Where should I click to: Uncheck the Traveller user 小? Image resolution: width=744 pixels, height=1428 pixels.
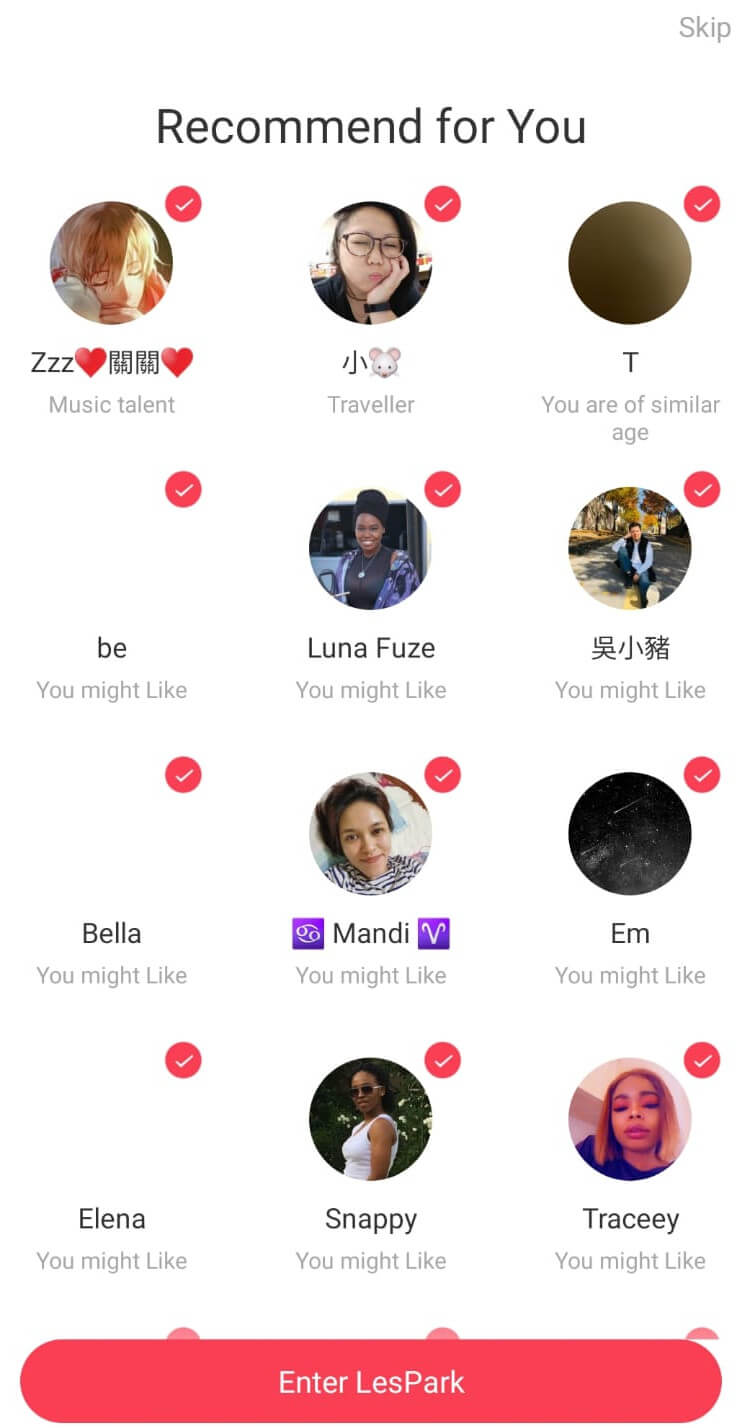tap(443, 204)
